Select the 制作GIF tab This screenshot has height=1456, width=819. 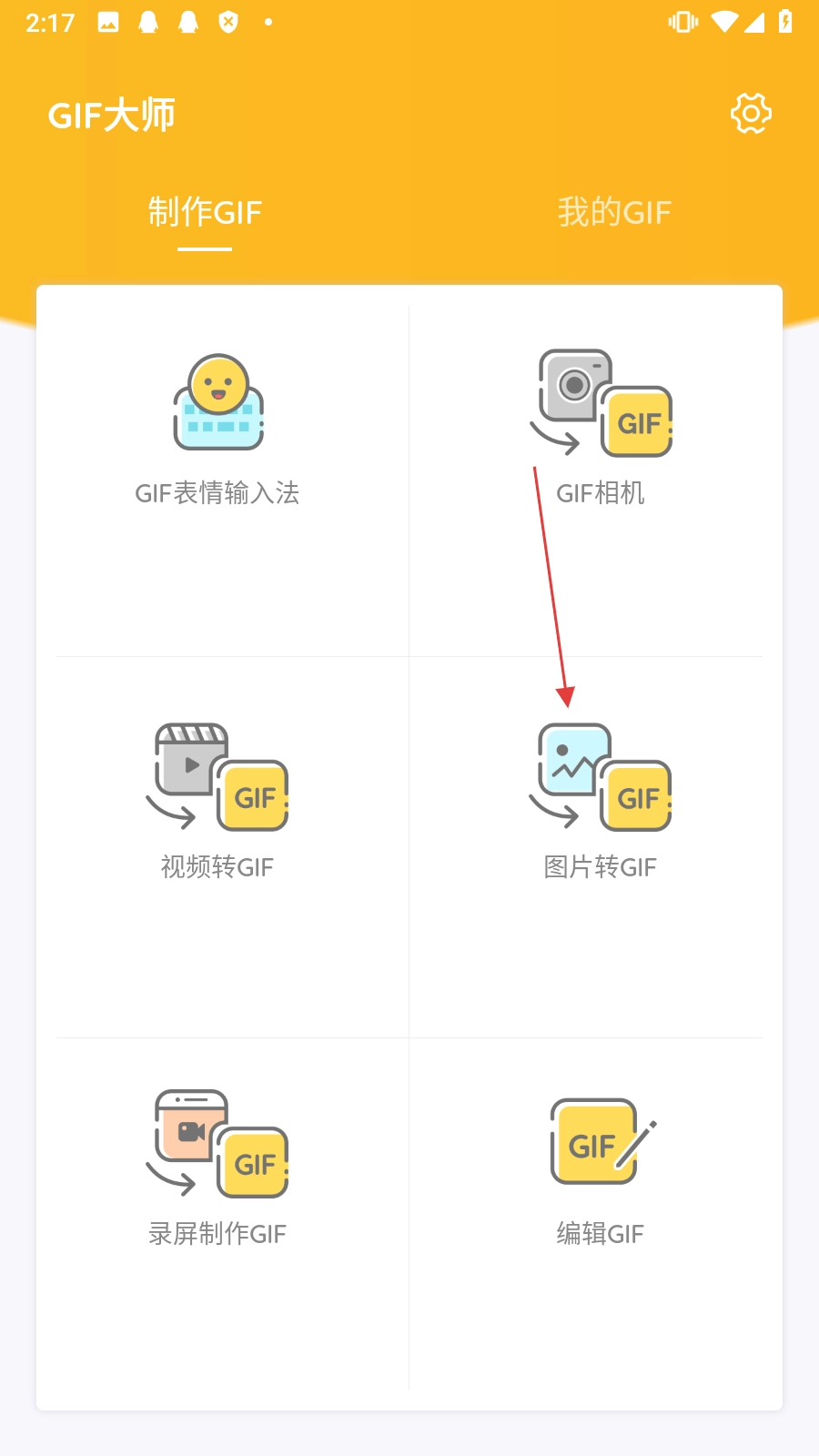205,212
